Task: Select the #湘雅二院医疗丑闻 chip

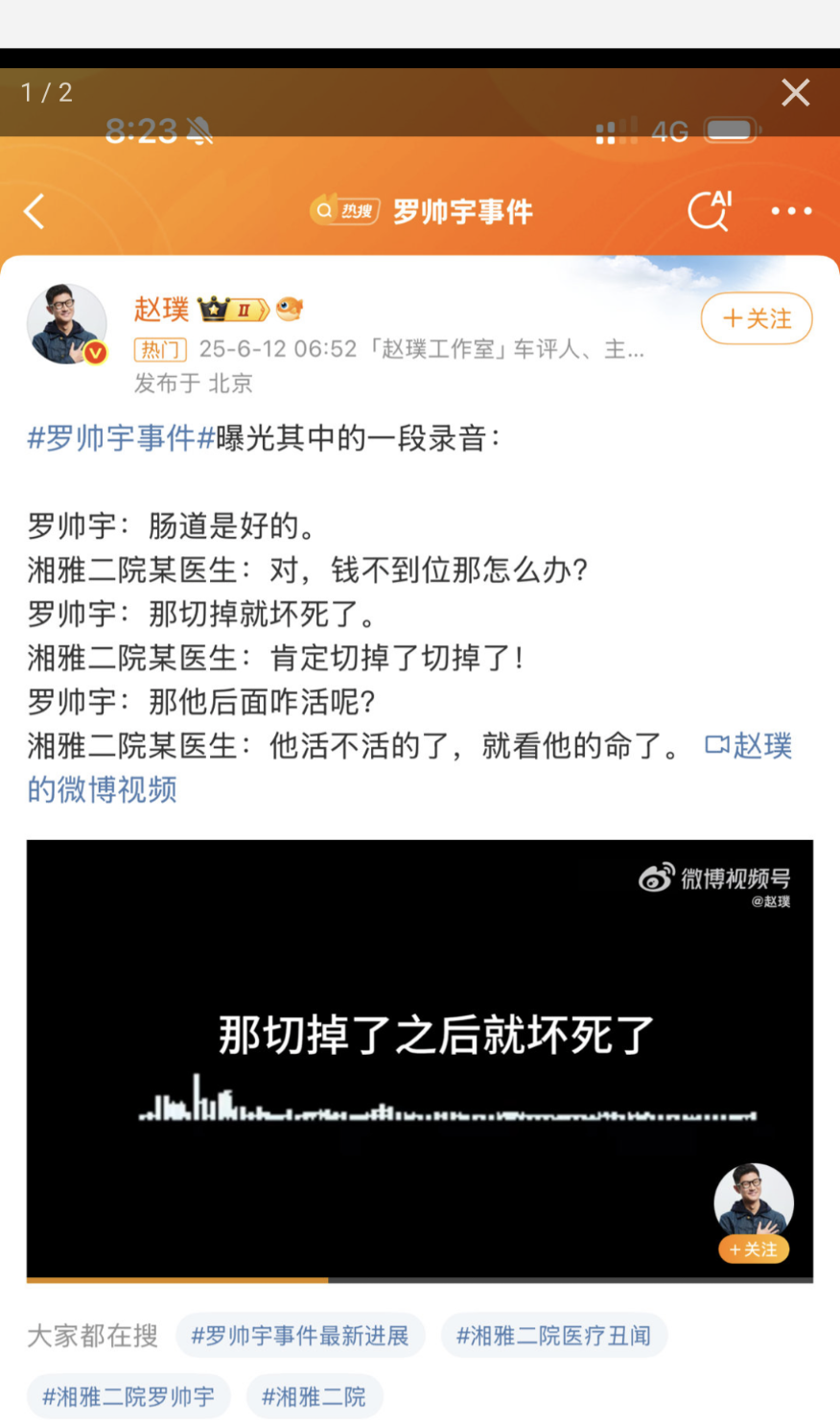Action: [x=553, y=1335]
